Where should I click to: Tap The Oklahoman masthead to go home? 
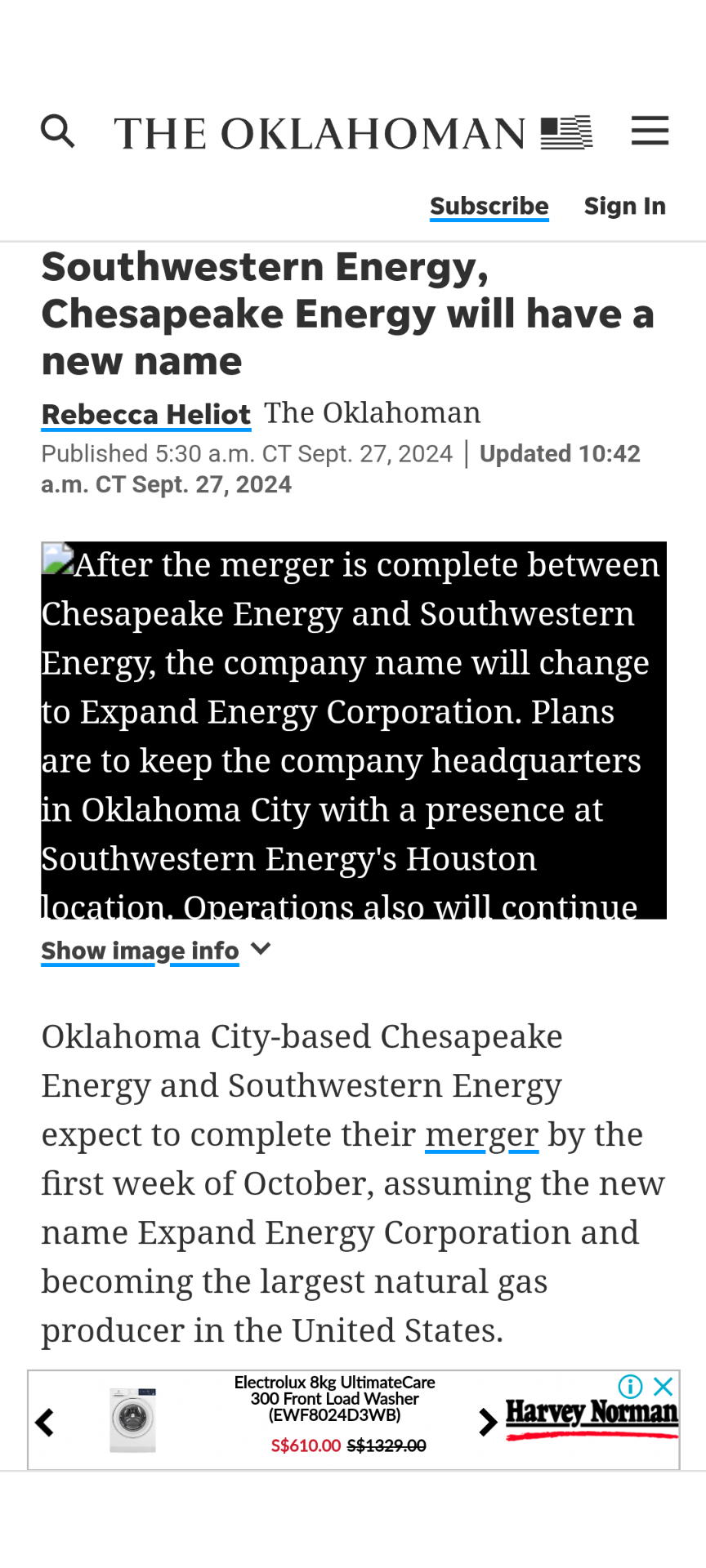(353, 133)
